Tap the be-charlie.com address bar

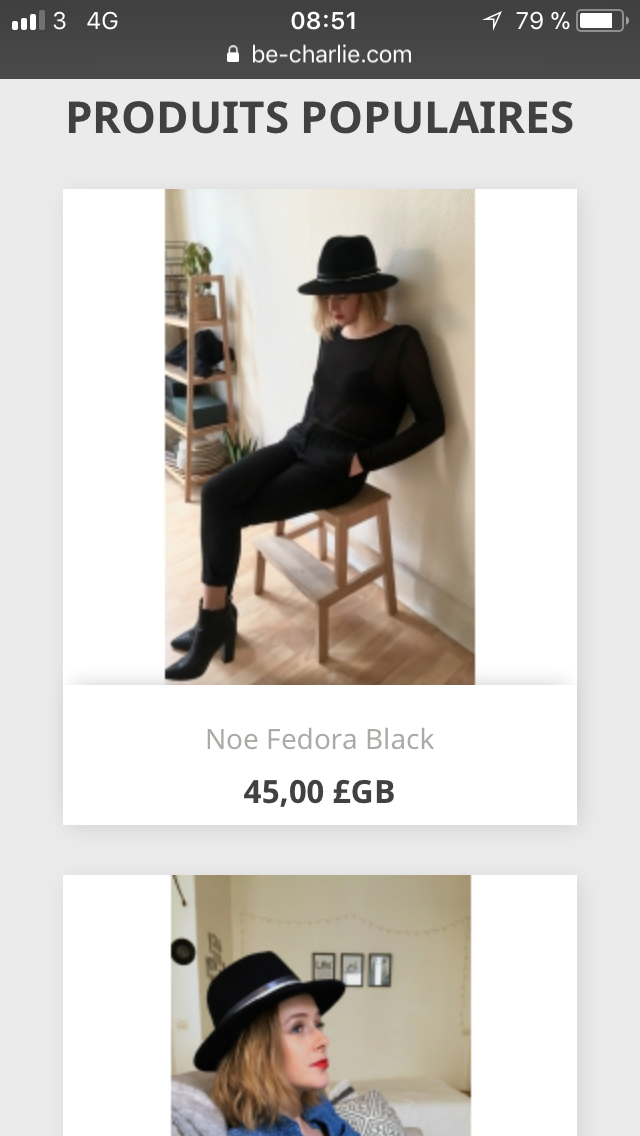pos(320,54)
